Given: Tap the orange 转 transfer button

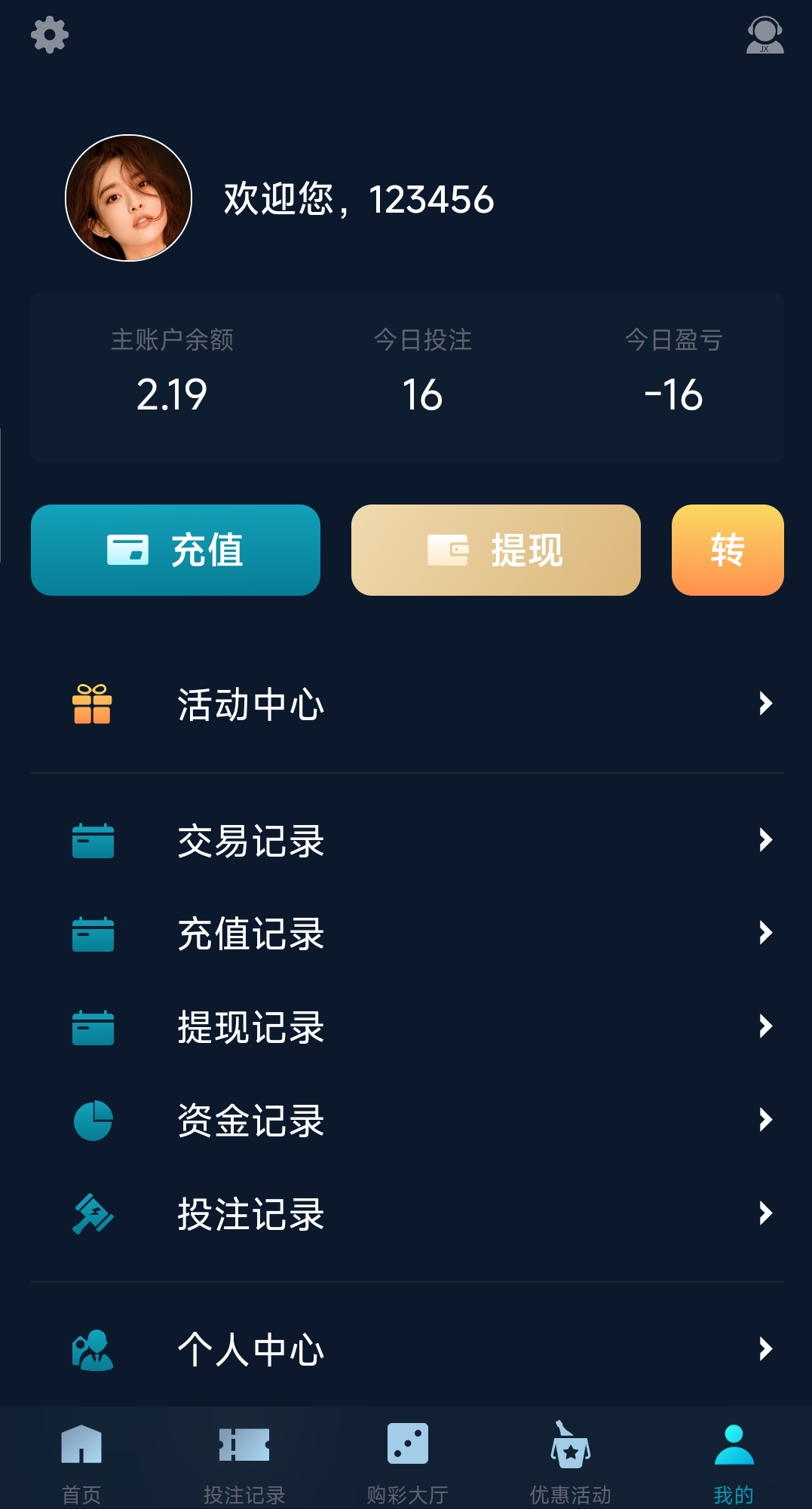Looking at the screenshot, I should pyautogui.click(x=727, y=550).
